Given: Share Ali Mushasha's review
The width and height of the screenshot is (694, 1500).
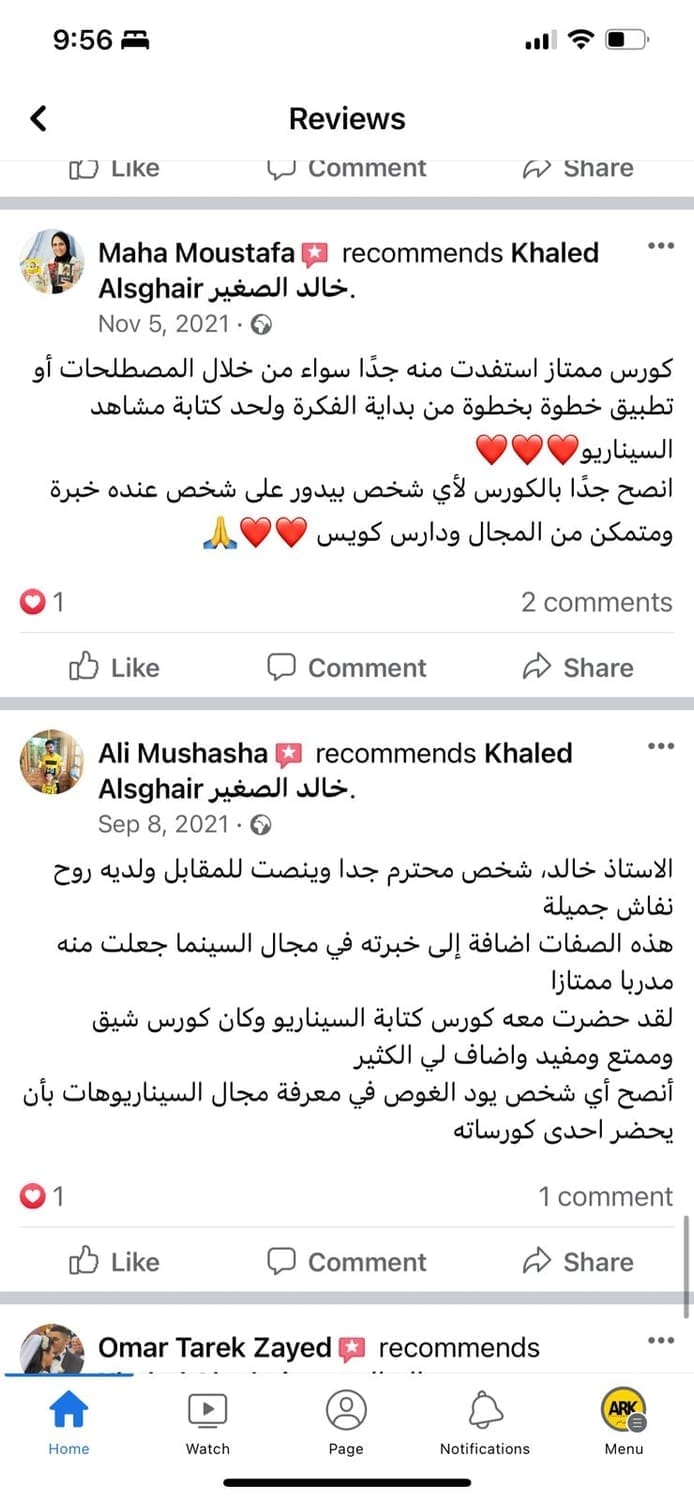Looking at the screenshot, I should click(578, 1262).
